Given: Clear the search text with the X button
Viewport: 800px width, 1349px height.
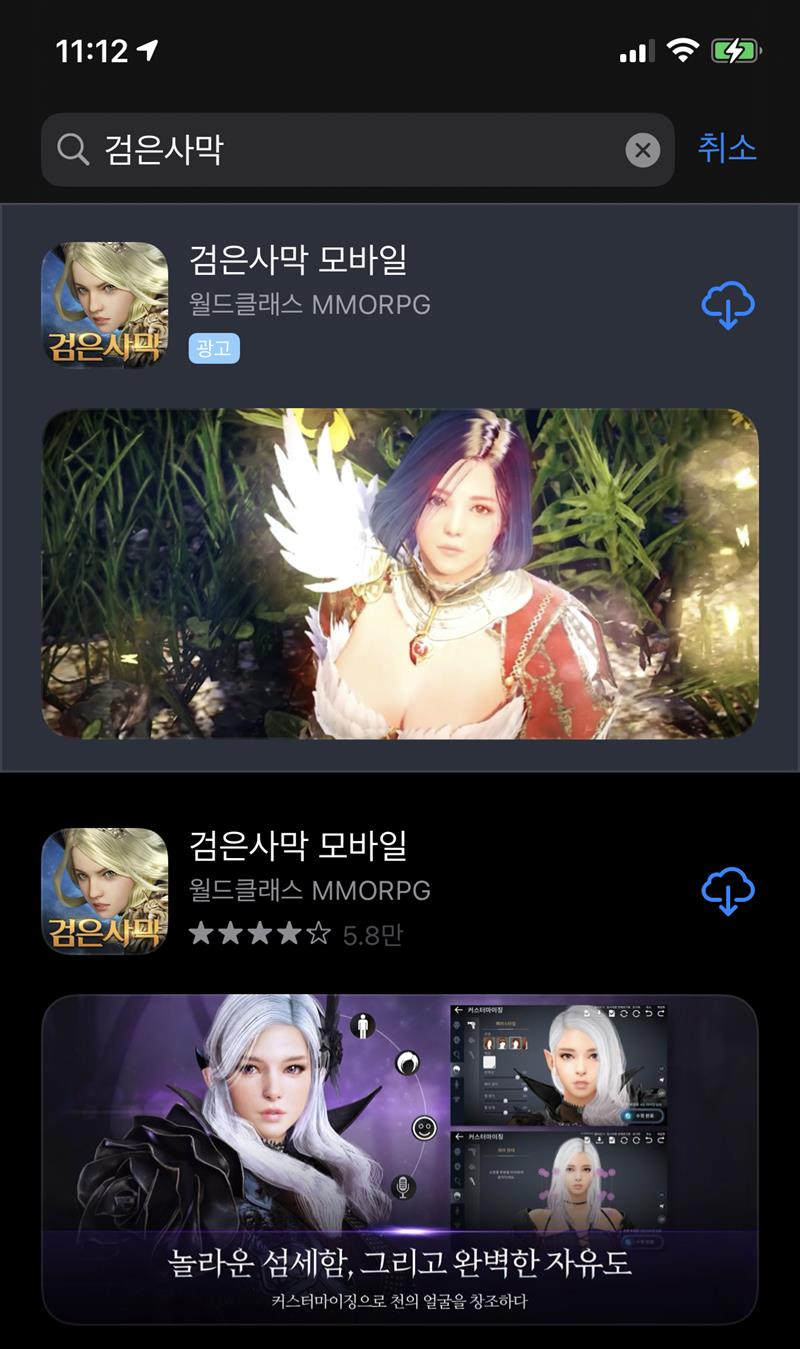Looking at the screenshot, I should point(643,150).
